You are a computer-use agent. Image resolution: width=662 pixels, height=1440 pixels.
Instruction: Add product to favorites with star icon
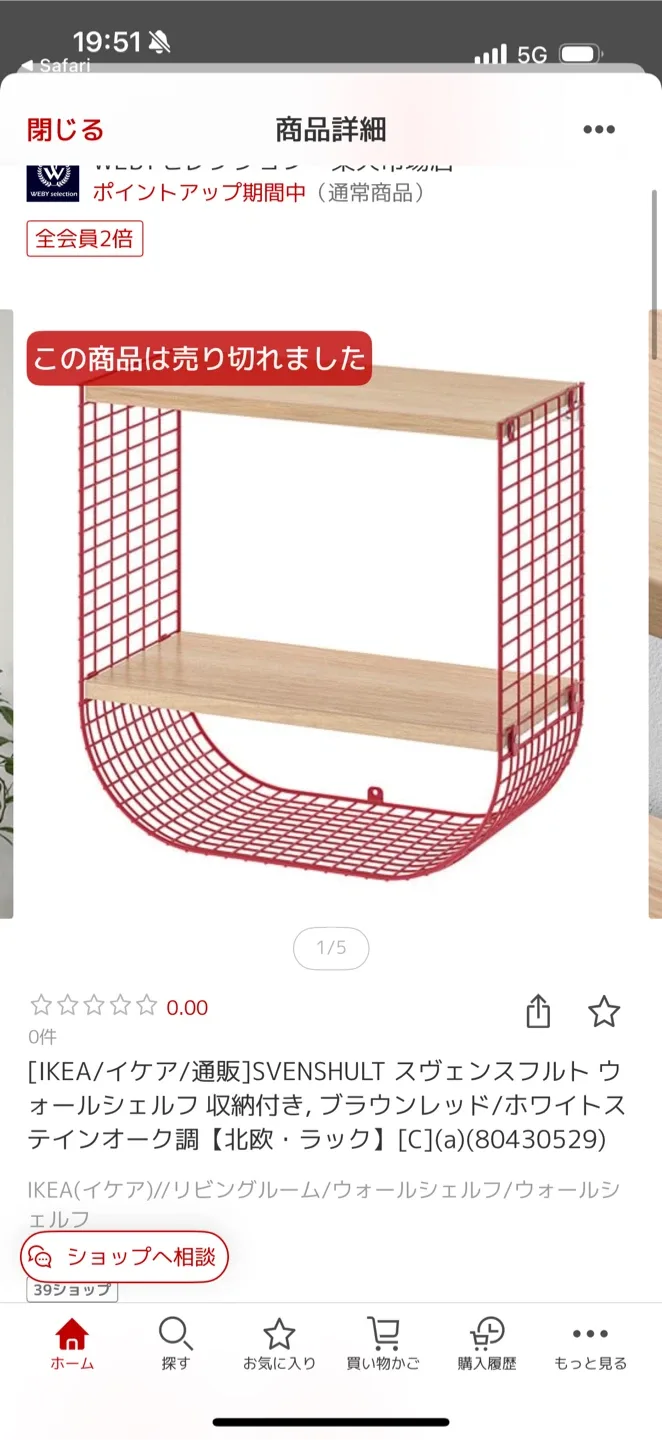[x=604, y=1011]
